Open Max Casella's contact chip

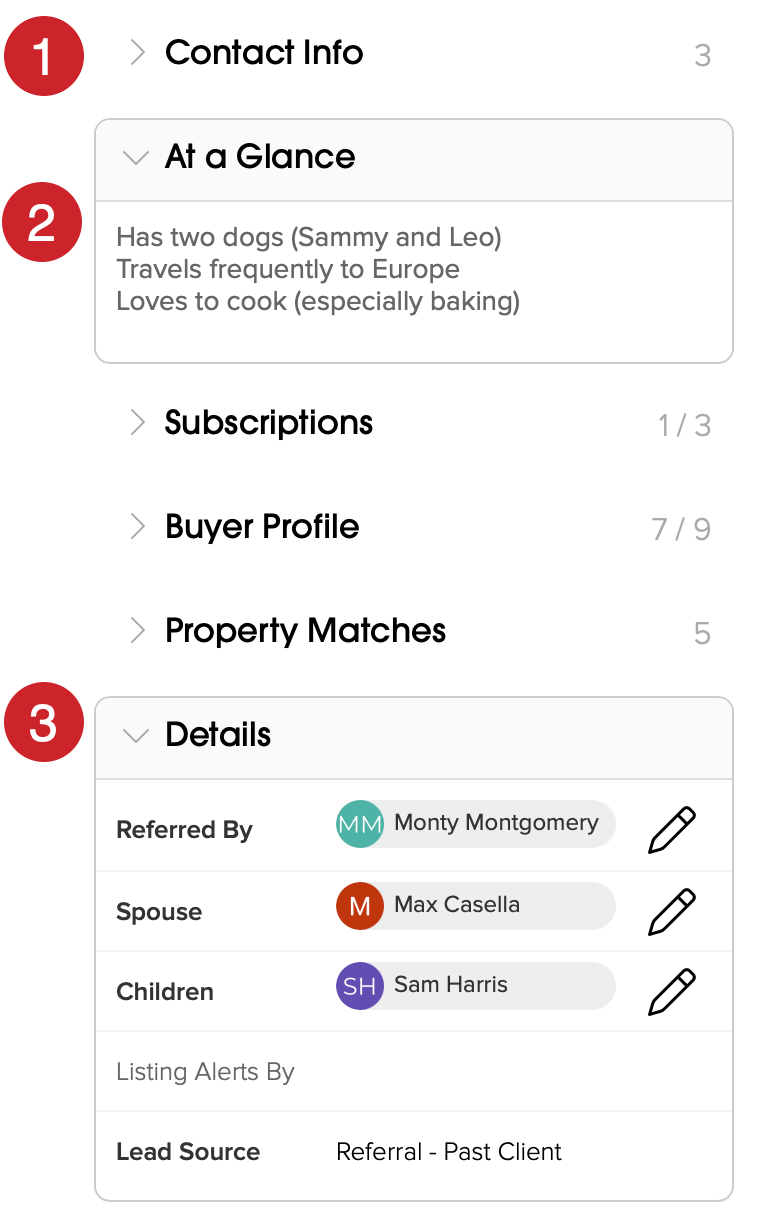[475, 906]
